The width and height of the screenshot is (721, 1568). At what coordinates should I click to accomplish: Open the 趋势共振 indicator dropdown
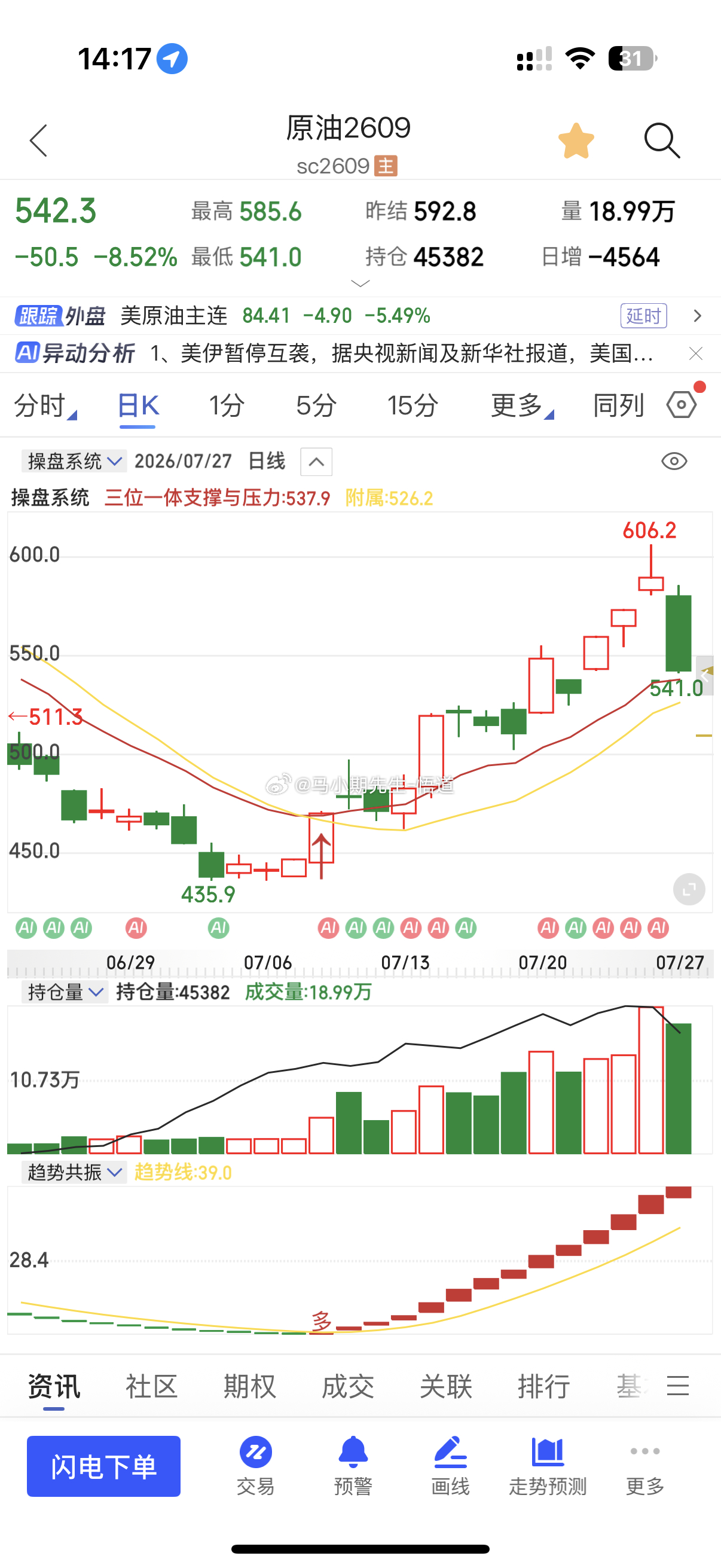coord(74,1172)
